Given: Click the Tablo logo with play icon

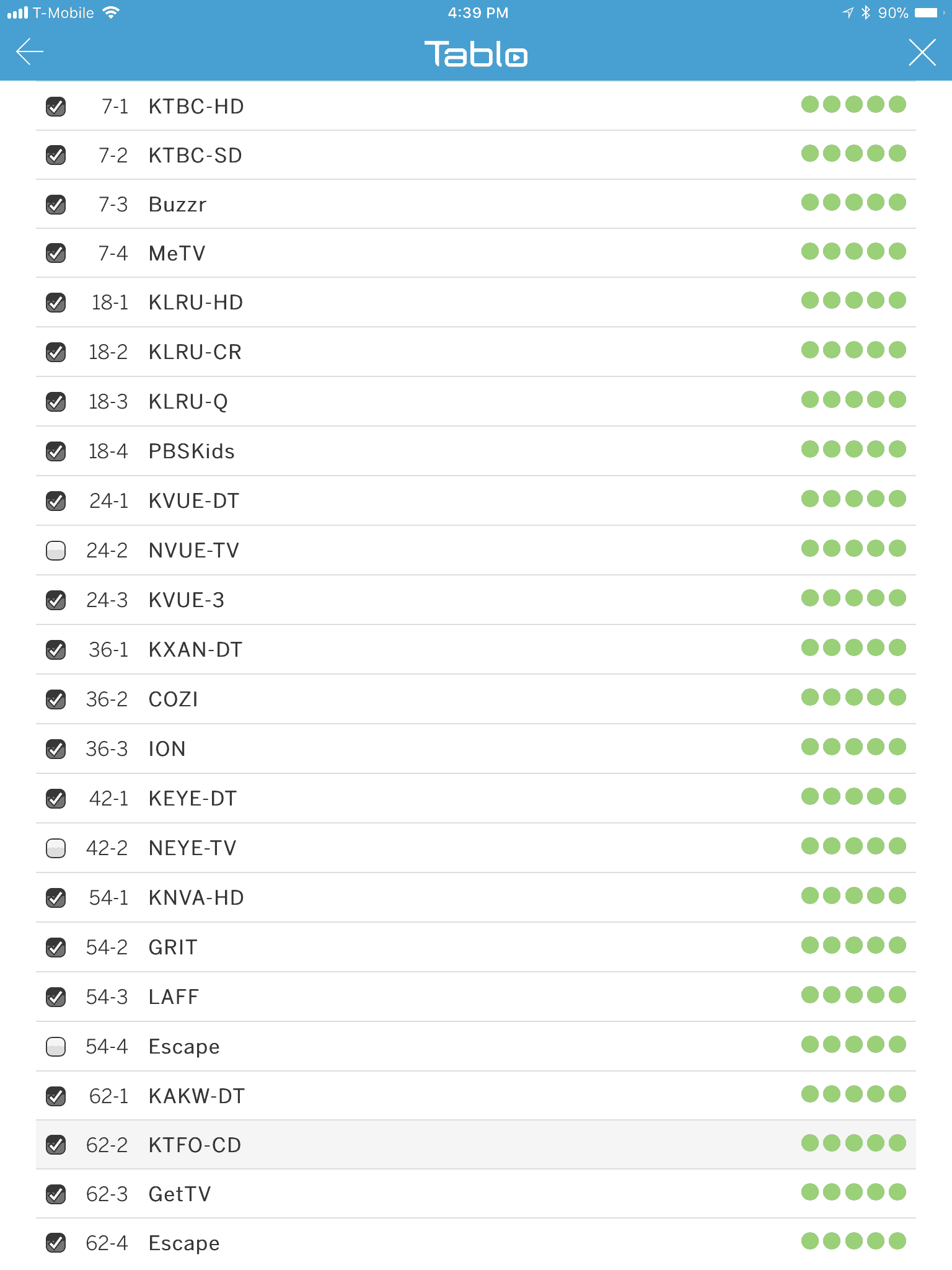Looking at the screenshot, I should tap(475, 53).
